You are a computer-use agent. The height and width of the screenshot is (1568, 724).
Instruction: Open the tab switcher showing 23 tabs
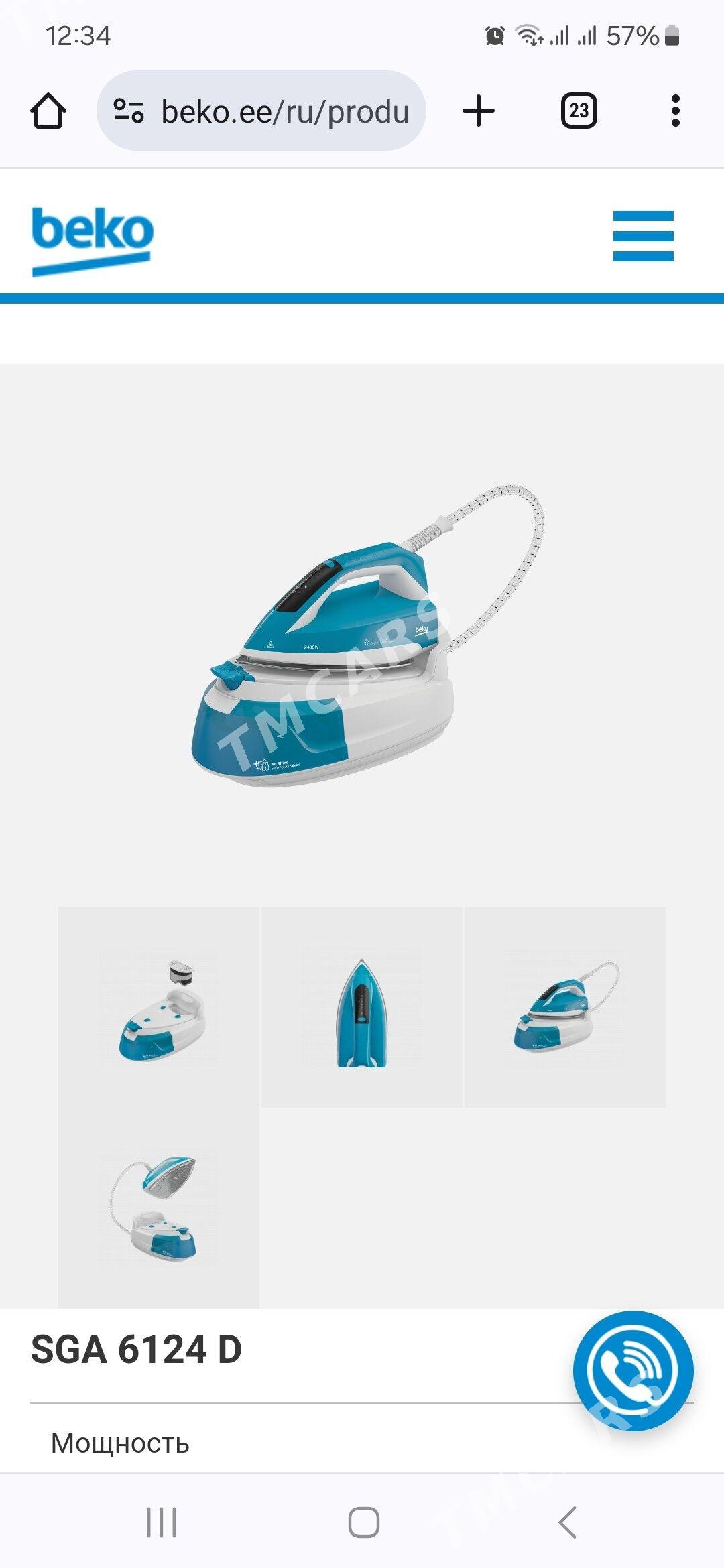[579, 111]
